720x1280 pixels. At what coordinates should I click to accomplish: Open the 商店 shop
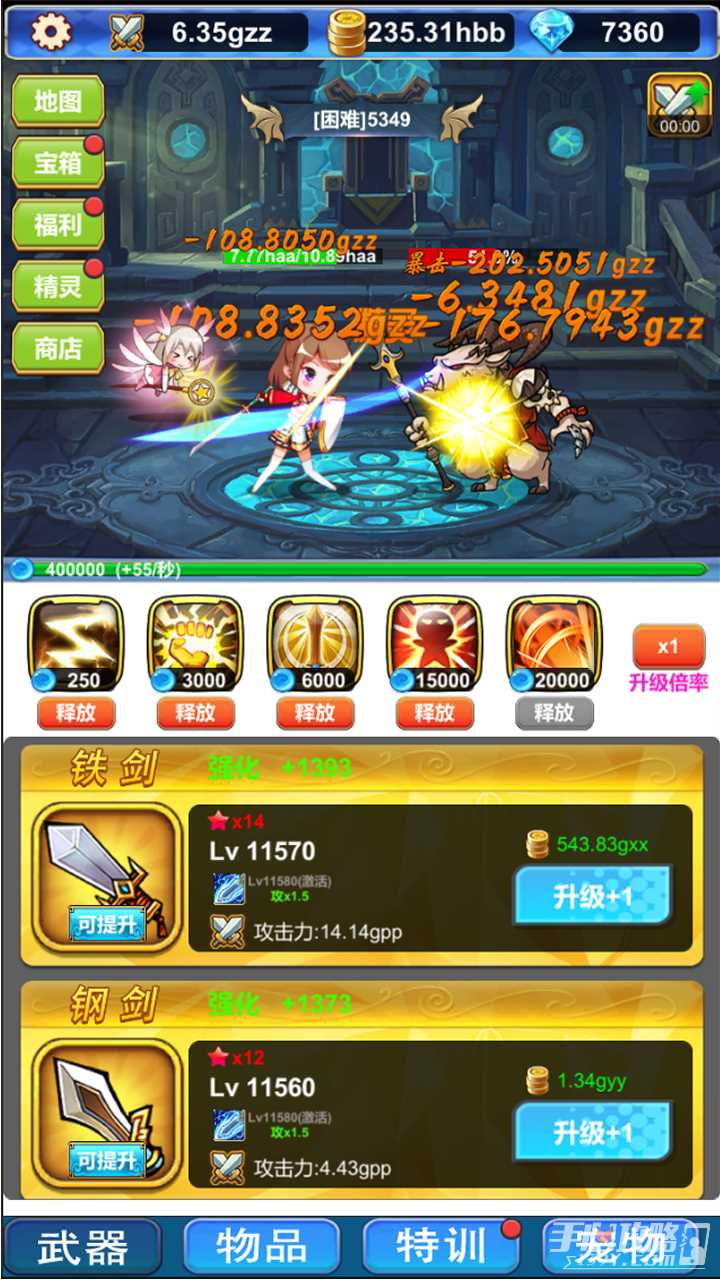(x=58, y=349)
